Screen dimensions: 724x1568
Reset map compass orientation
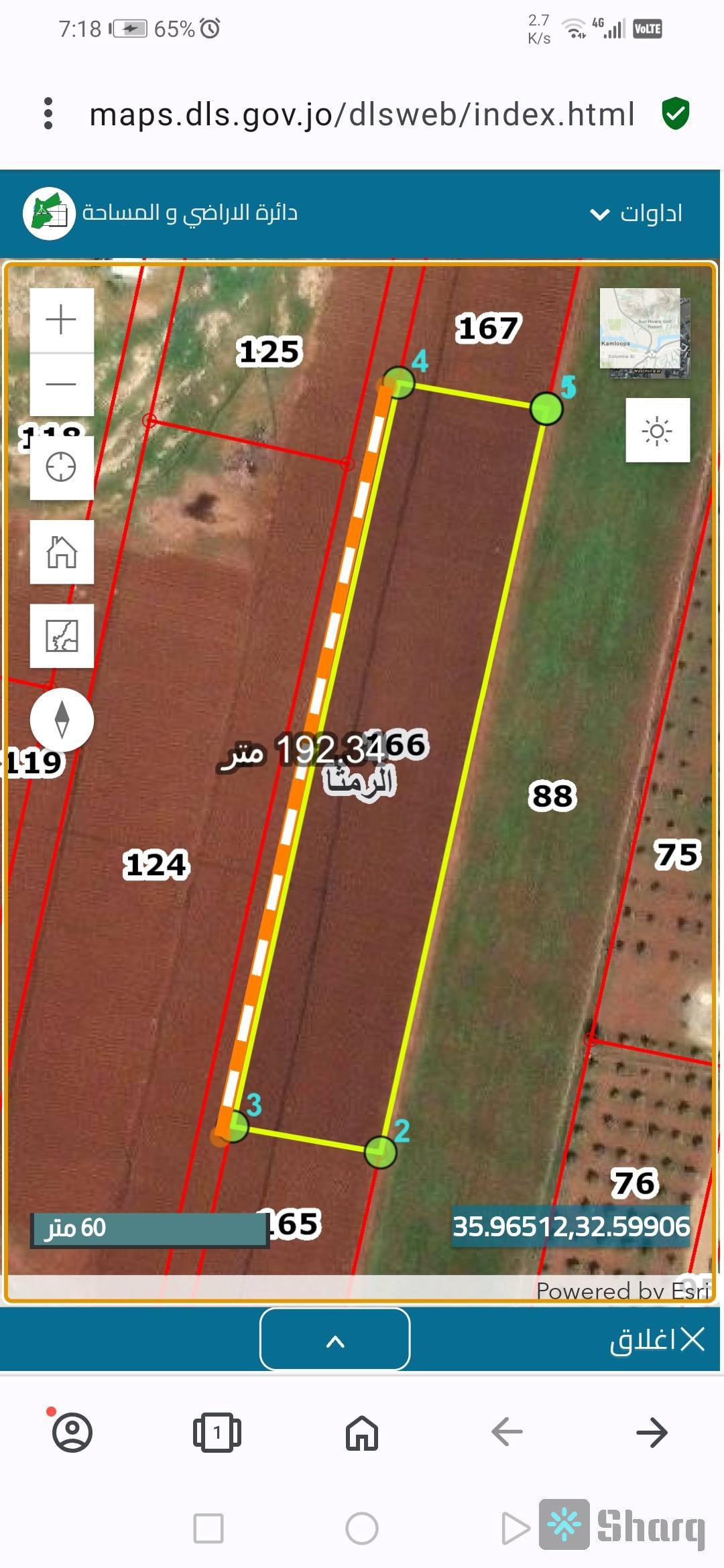62,719
